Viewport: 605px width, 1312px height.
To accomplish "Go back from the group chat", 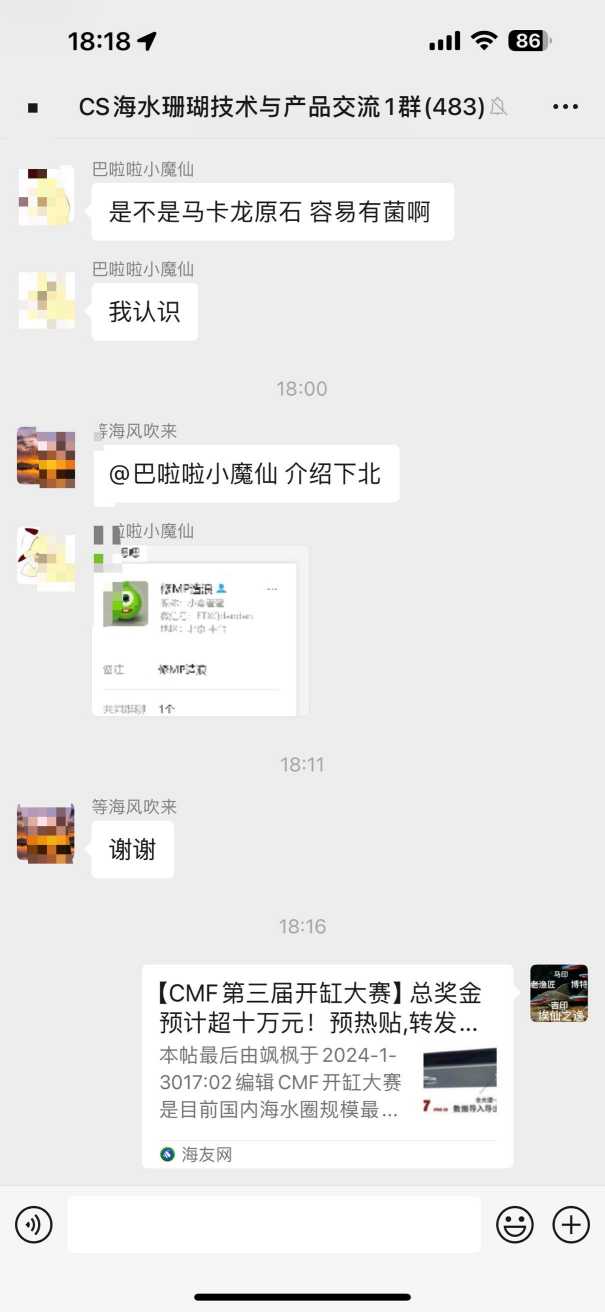I will pos(33,107).
